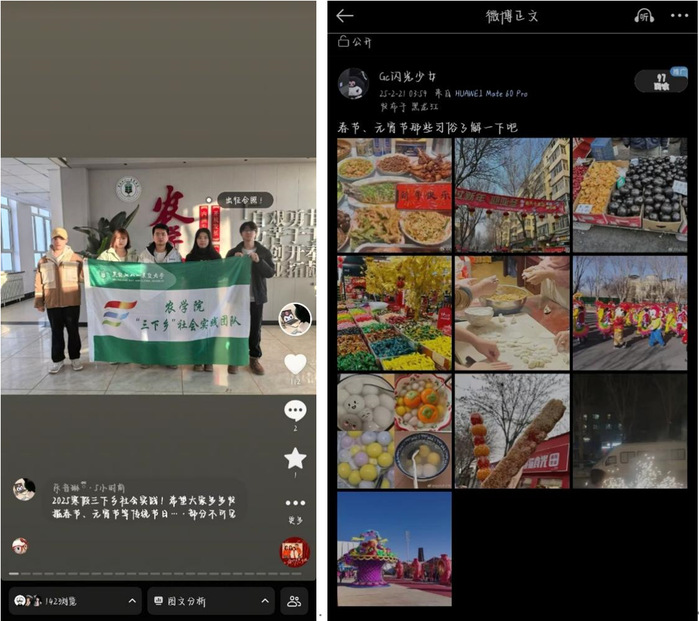Tap the 97 阅读 badge

[x=660, y=81]
